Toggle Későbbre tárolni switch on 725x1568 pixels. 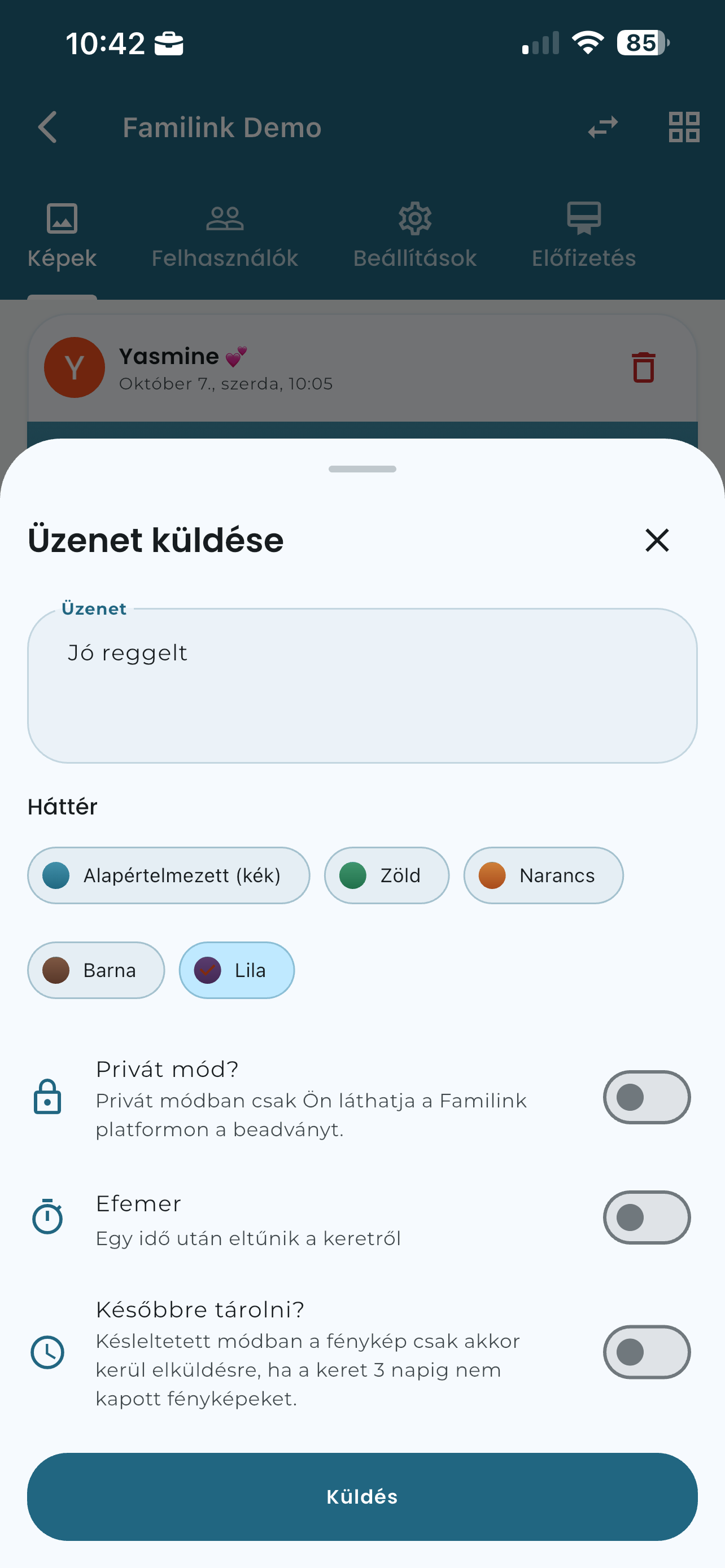coord(647,1352)
